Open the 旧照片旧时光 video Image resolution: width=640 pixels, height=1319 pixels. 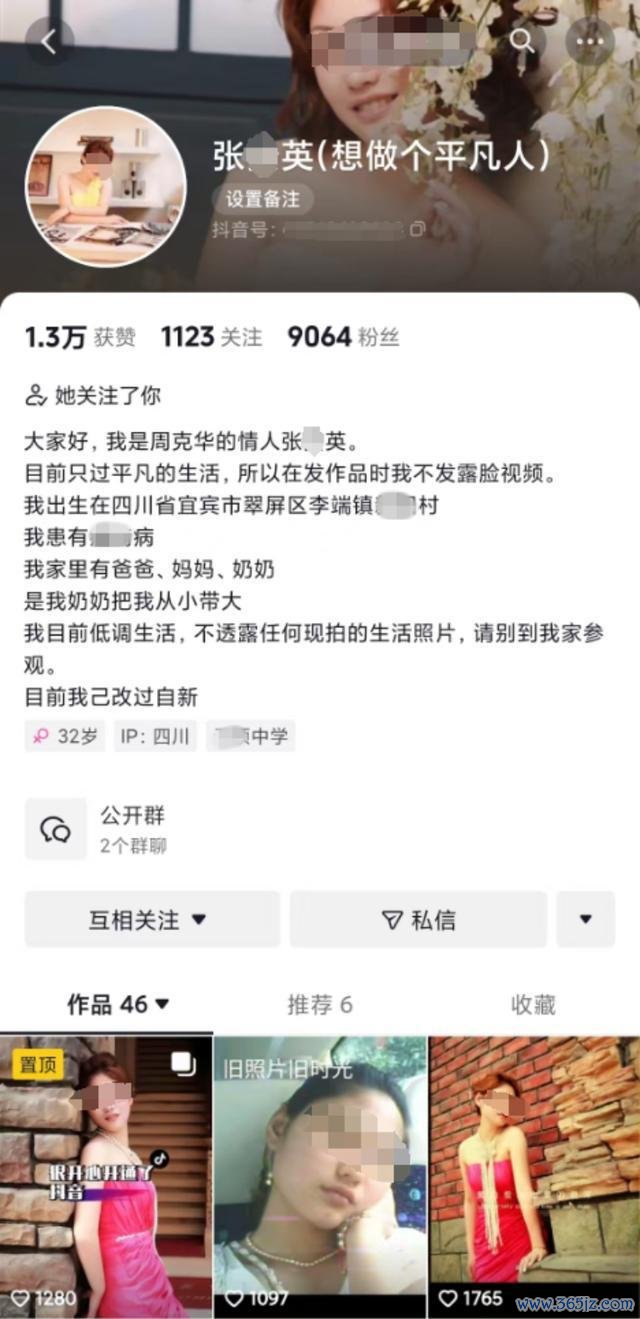pyautogui.click(x=320, y=1178)
